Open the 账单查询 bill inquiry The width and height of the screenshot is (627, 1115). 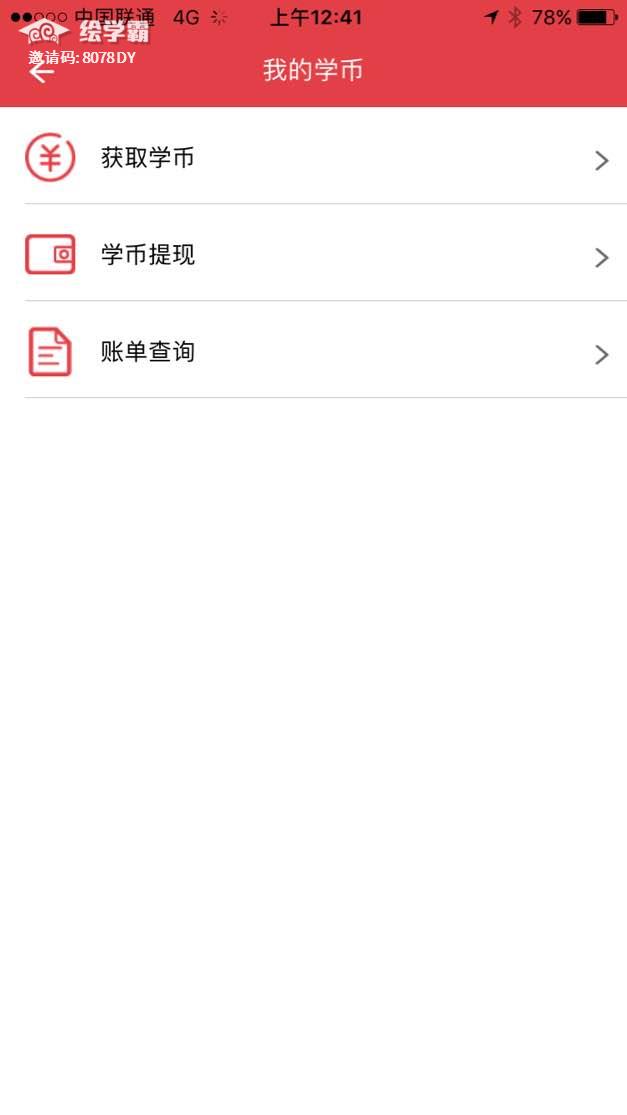[x=313, y=352]
